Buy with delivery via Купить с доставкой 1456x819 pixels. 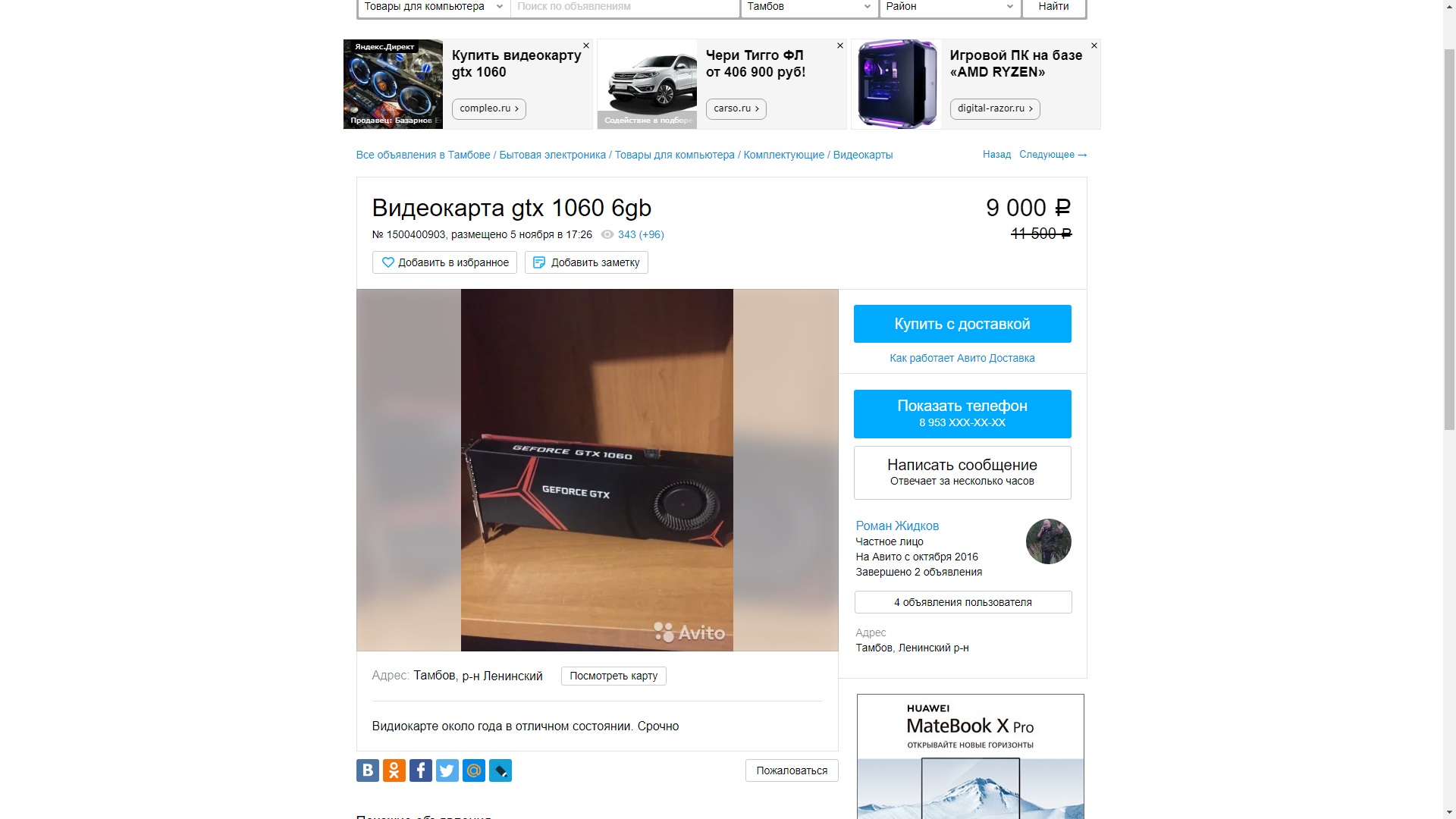pyautogui.click(x=962, y=324)
